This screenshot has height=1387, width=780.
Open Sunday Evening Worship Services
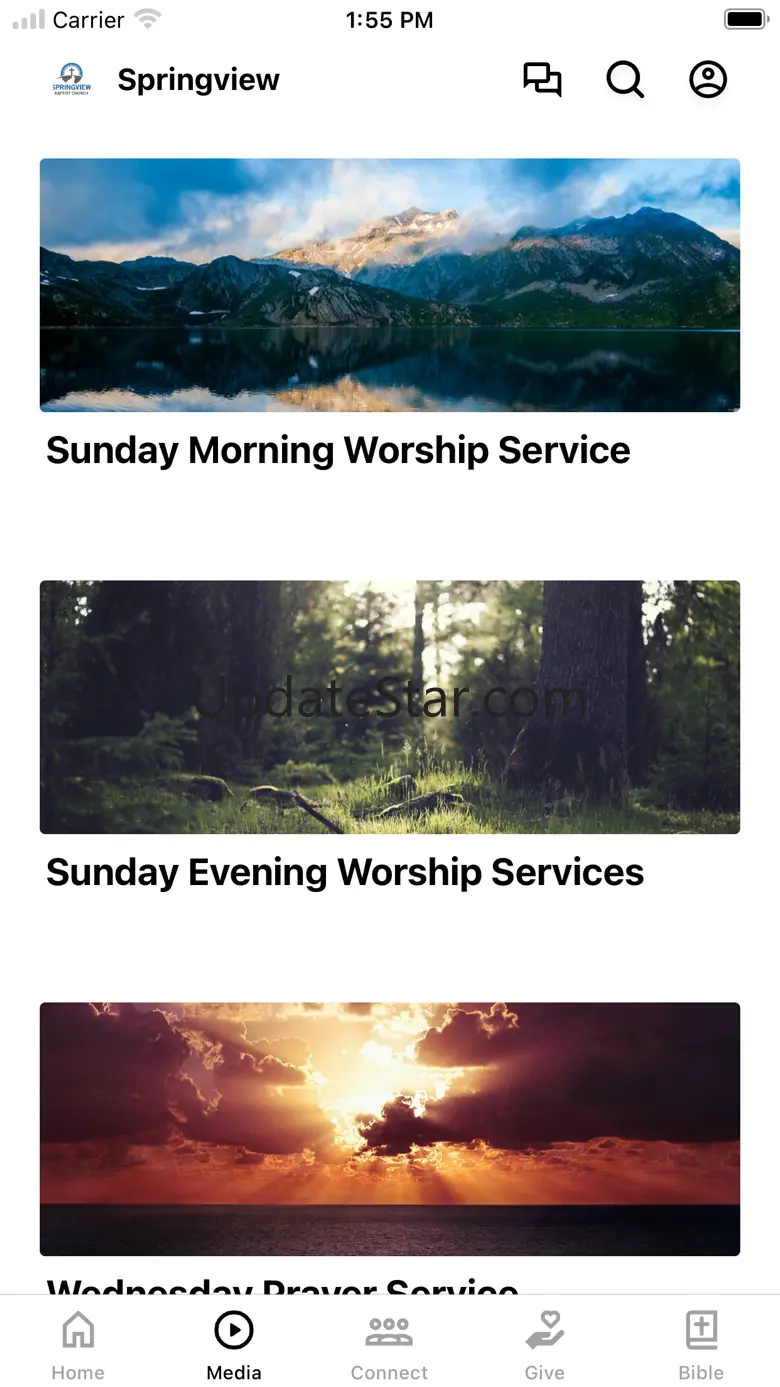click(x=390, y=737)
